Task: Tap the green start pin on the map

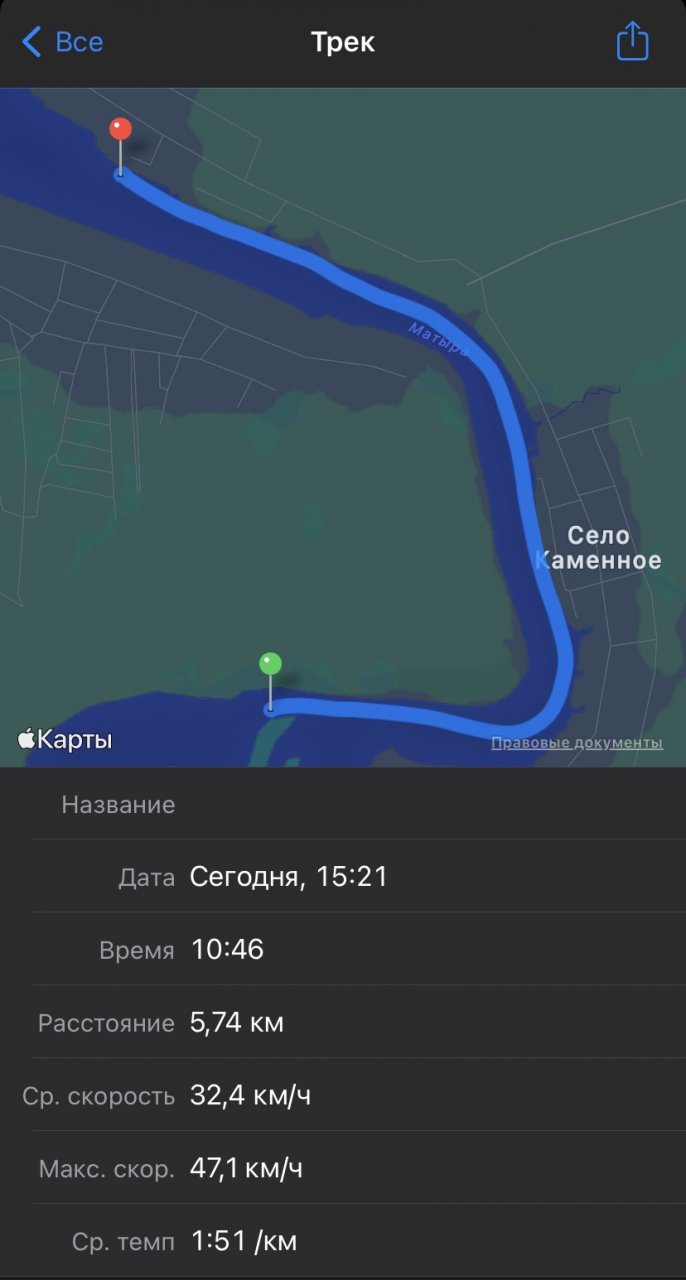Action: [270, 664]
